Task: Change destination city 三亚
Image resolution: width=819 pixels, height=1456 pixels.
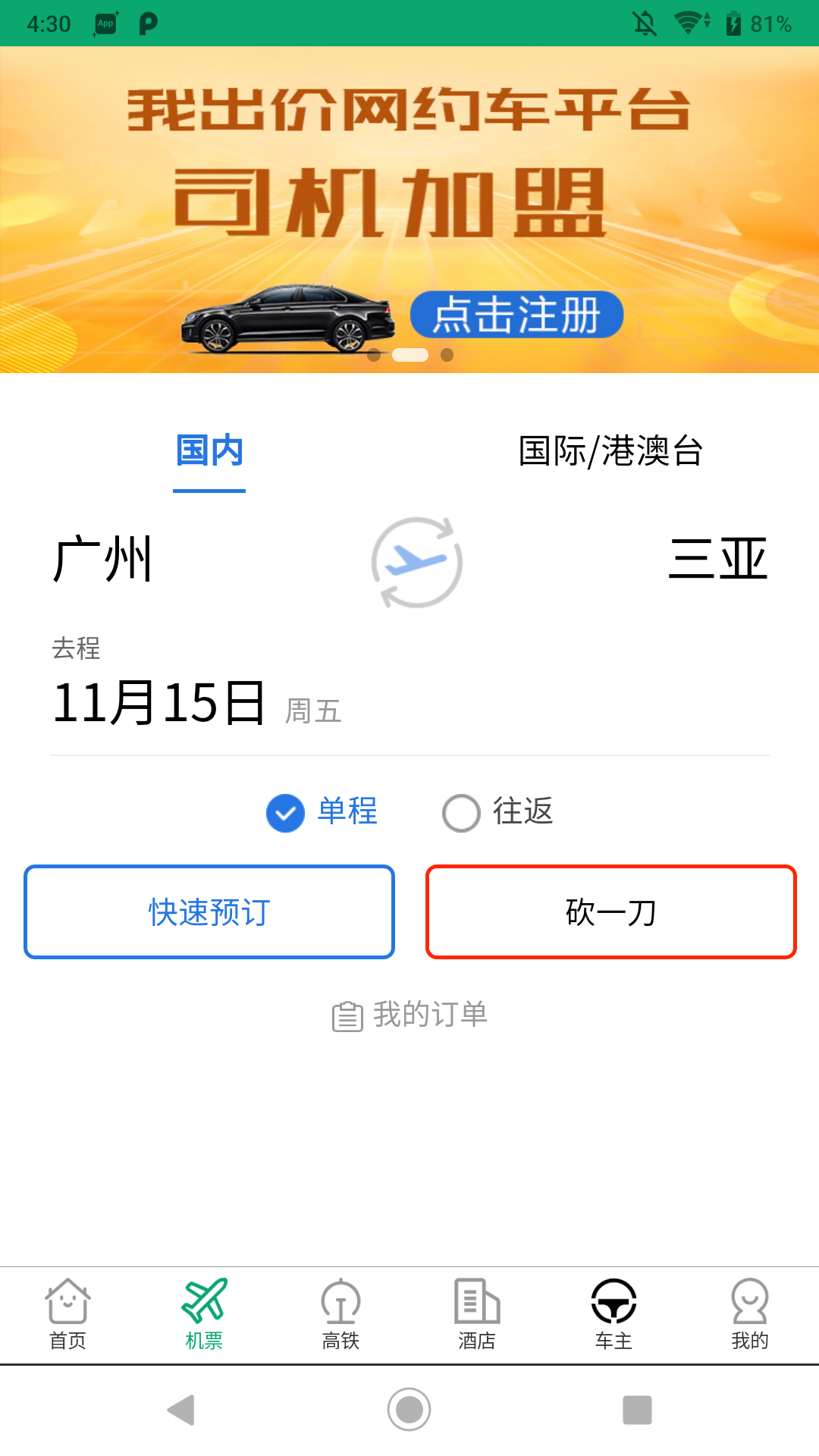Action: (717, 560)
